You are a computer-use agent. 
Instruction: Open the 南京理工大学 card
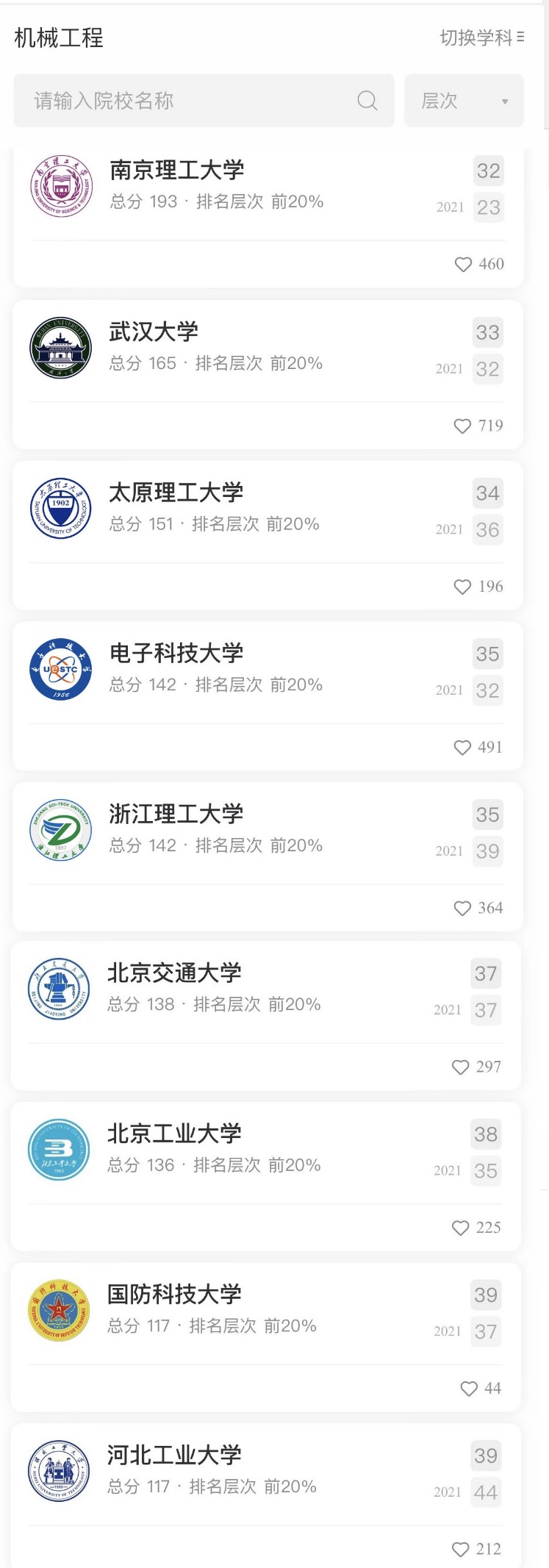[177, 171]
